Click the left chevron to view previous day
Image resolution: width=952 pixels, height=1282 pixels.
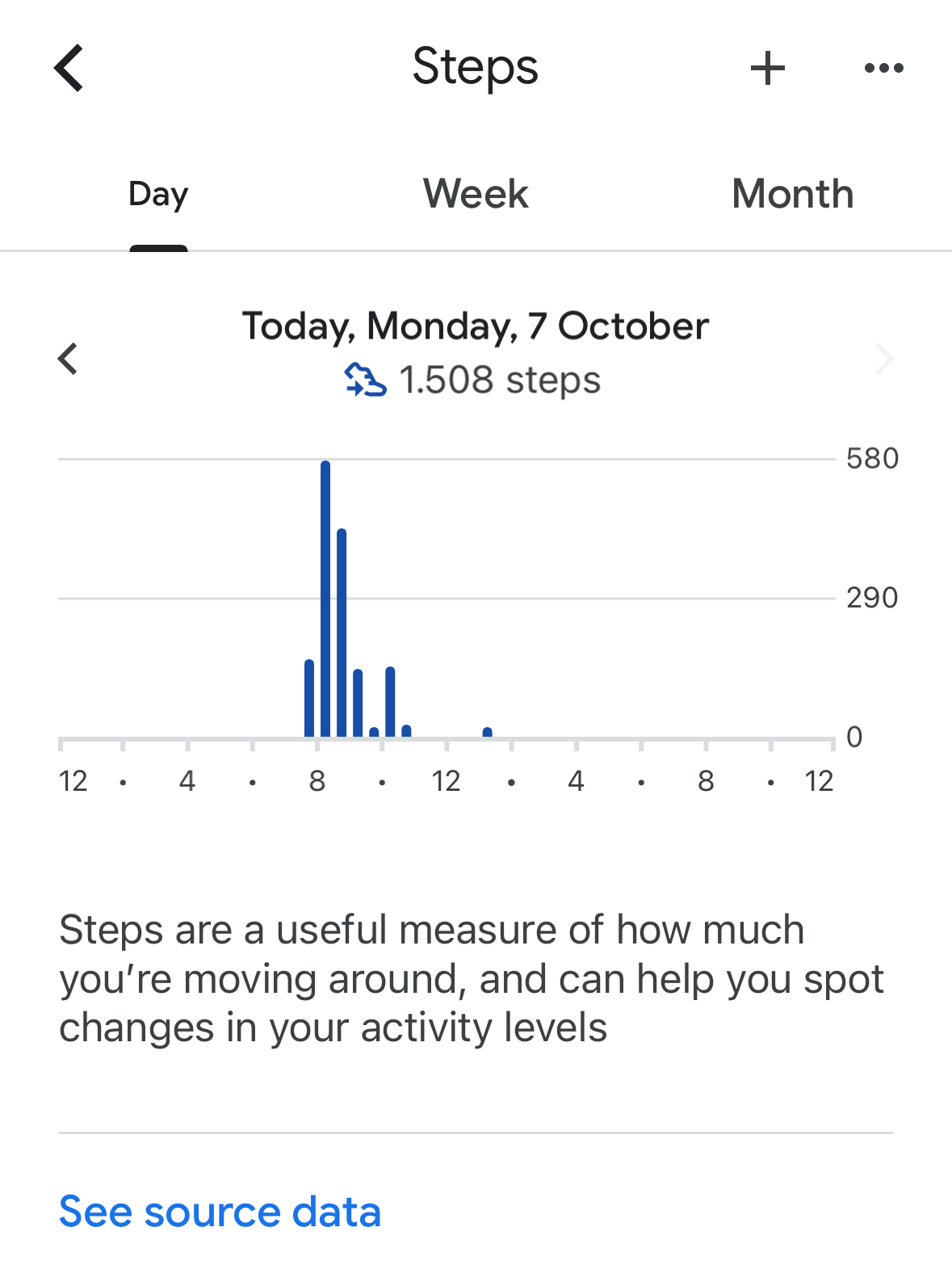68,358
